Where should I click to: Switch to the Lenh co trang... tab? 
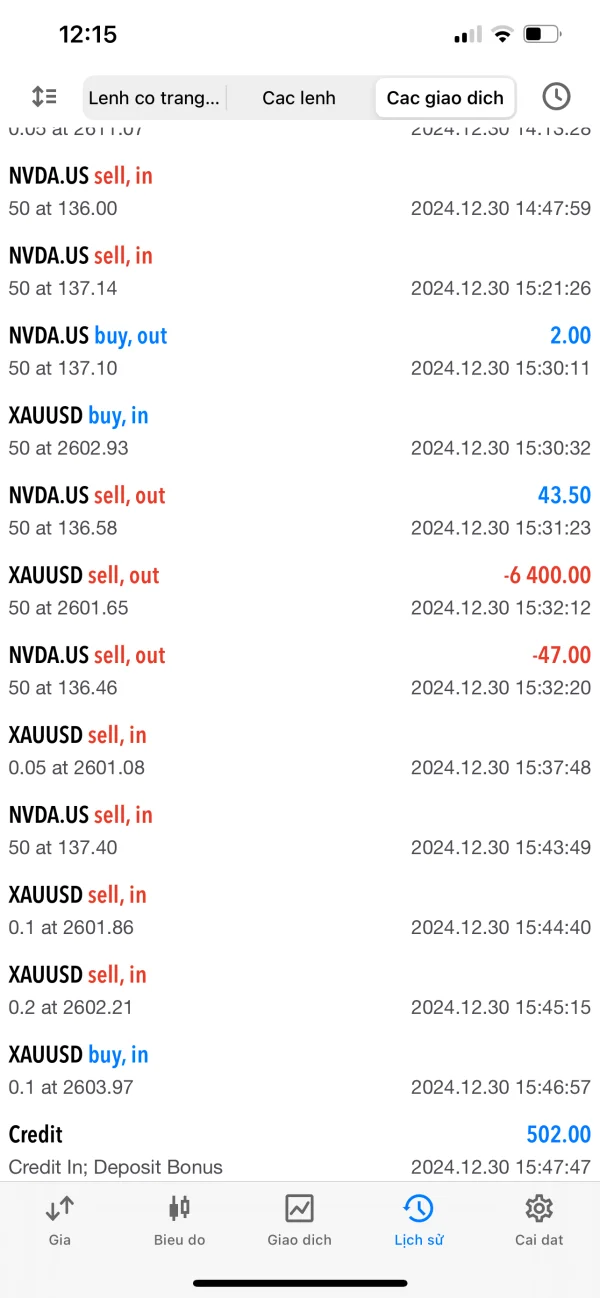tap(154, 98)
